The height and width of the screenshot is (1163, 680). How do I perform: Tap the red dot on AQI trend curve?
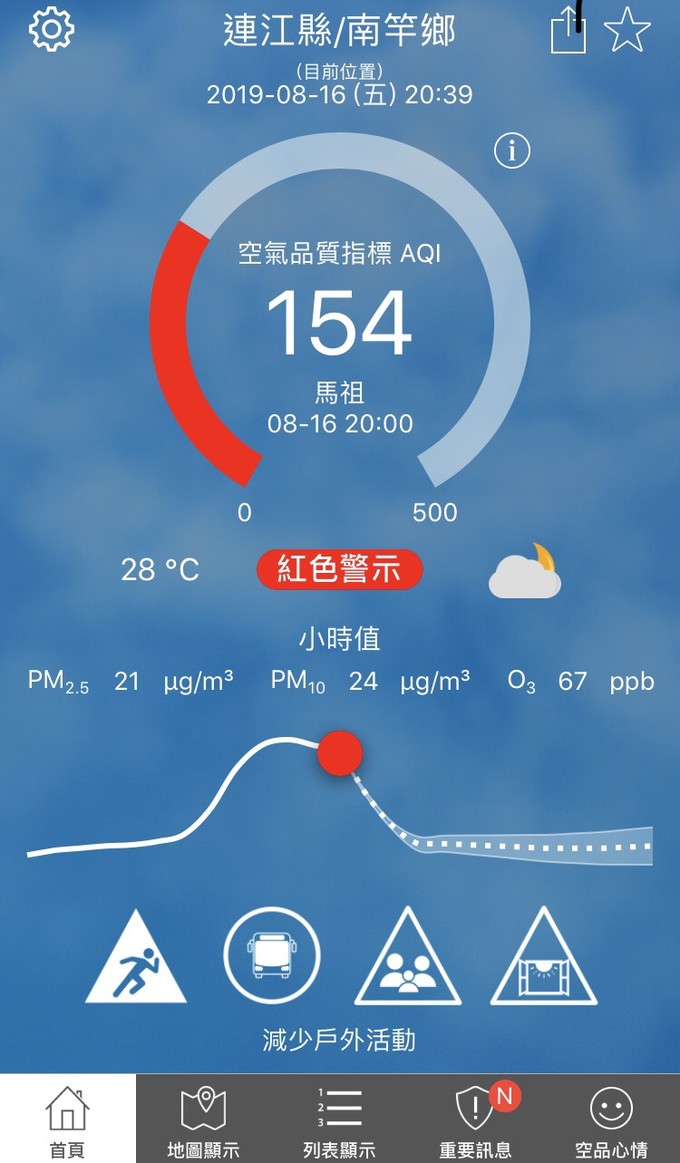click(x=340, y=753)
